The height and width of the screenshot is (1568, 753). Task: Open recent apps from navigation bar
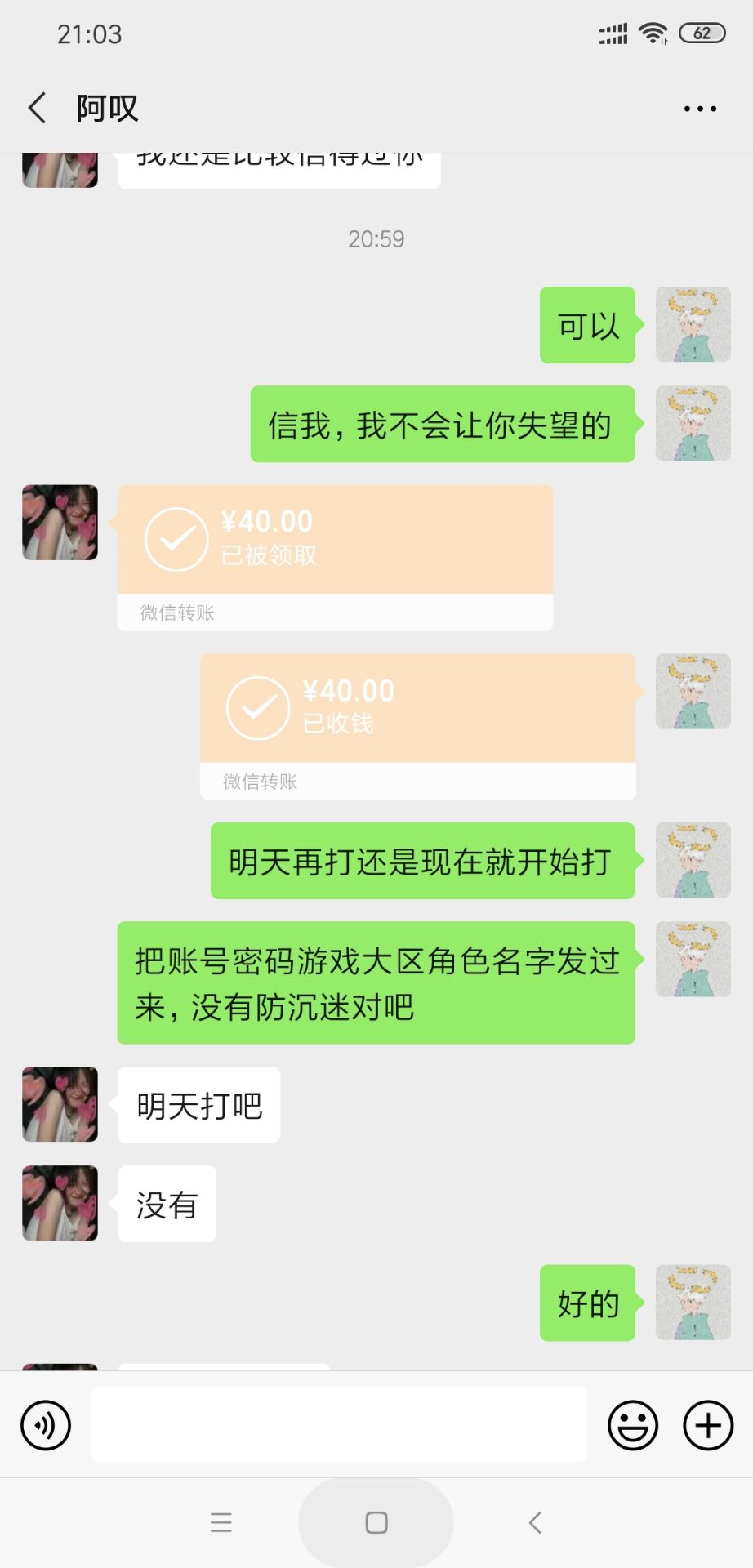(x=221, y=1522)
